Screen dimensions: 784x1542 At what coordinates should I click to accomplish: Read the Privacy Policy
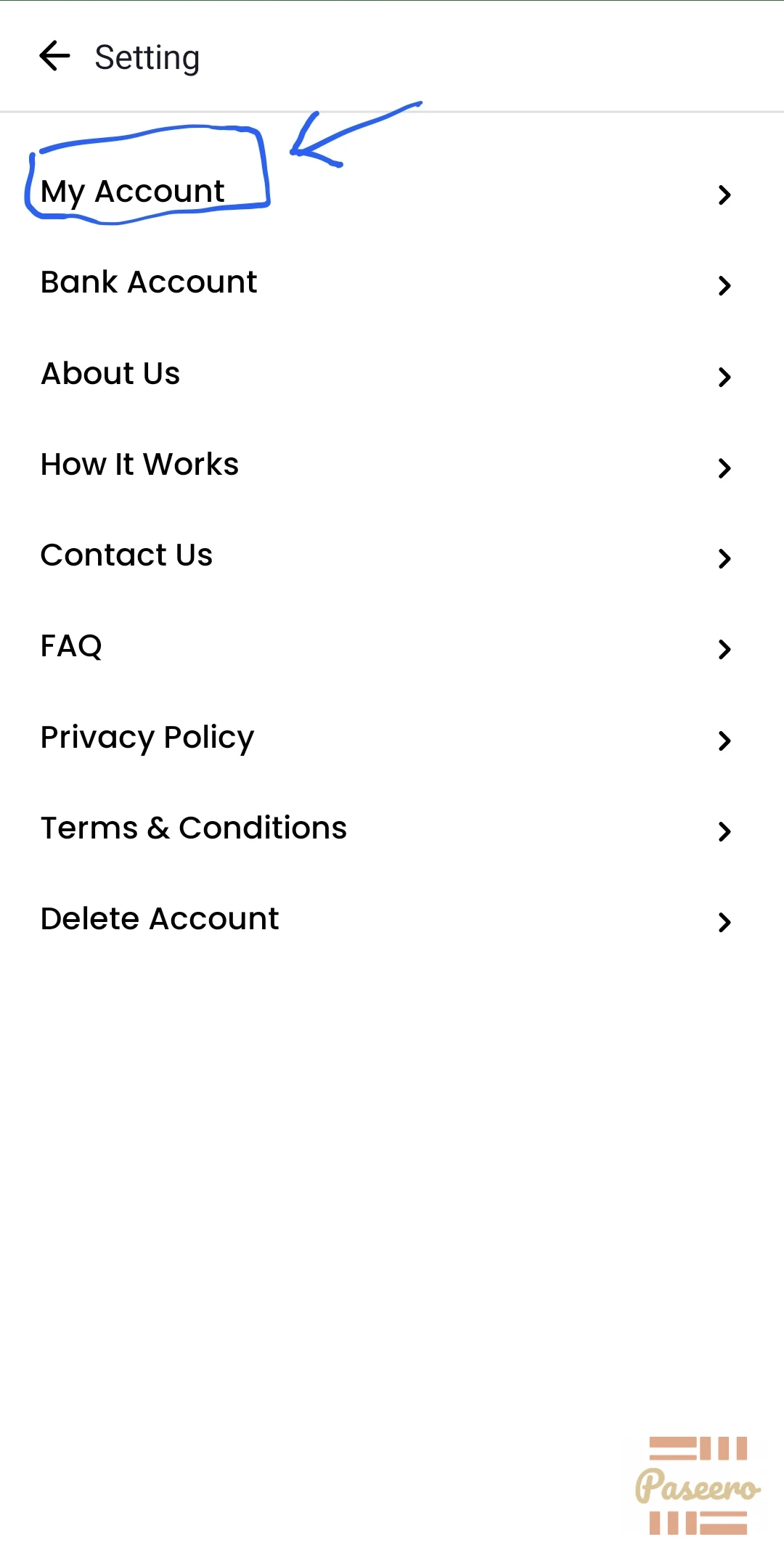(392, 738)
